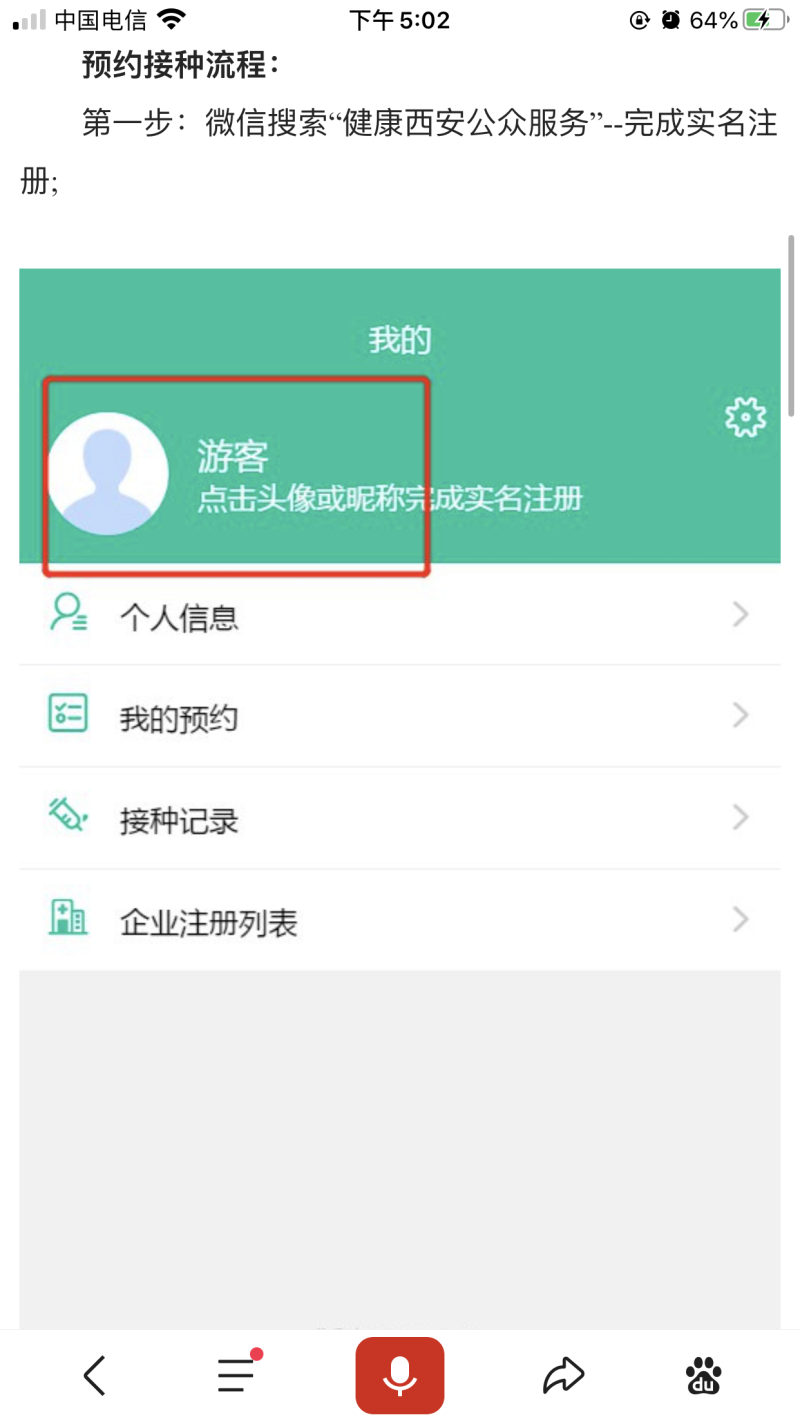
Task: Share this article
Action: [563, 1376]
